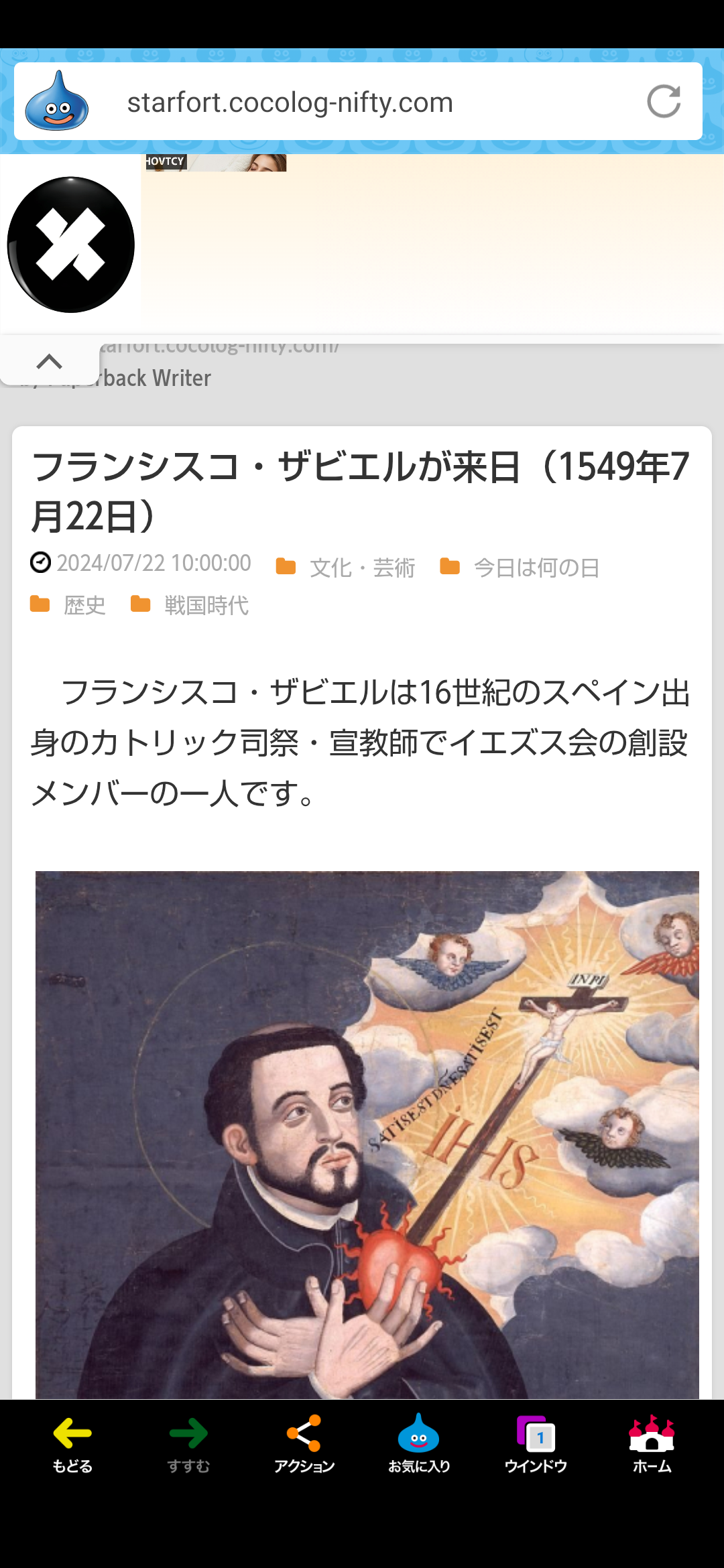Open the ウインドウ tab switcher
Viewport: 724px width, 1568px height.
536,1444
